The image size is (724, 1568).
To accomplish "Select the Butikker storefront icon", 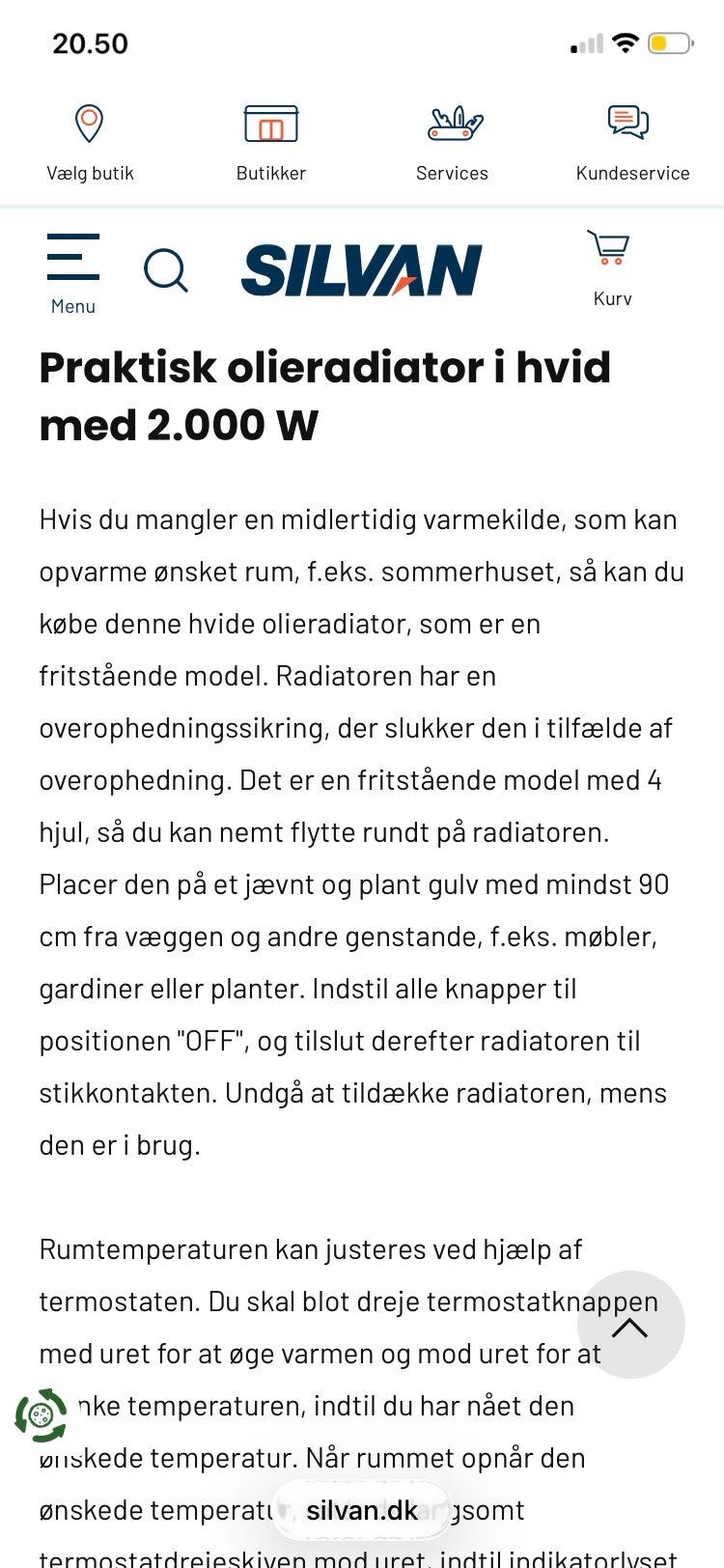I will tap(271, 123).
